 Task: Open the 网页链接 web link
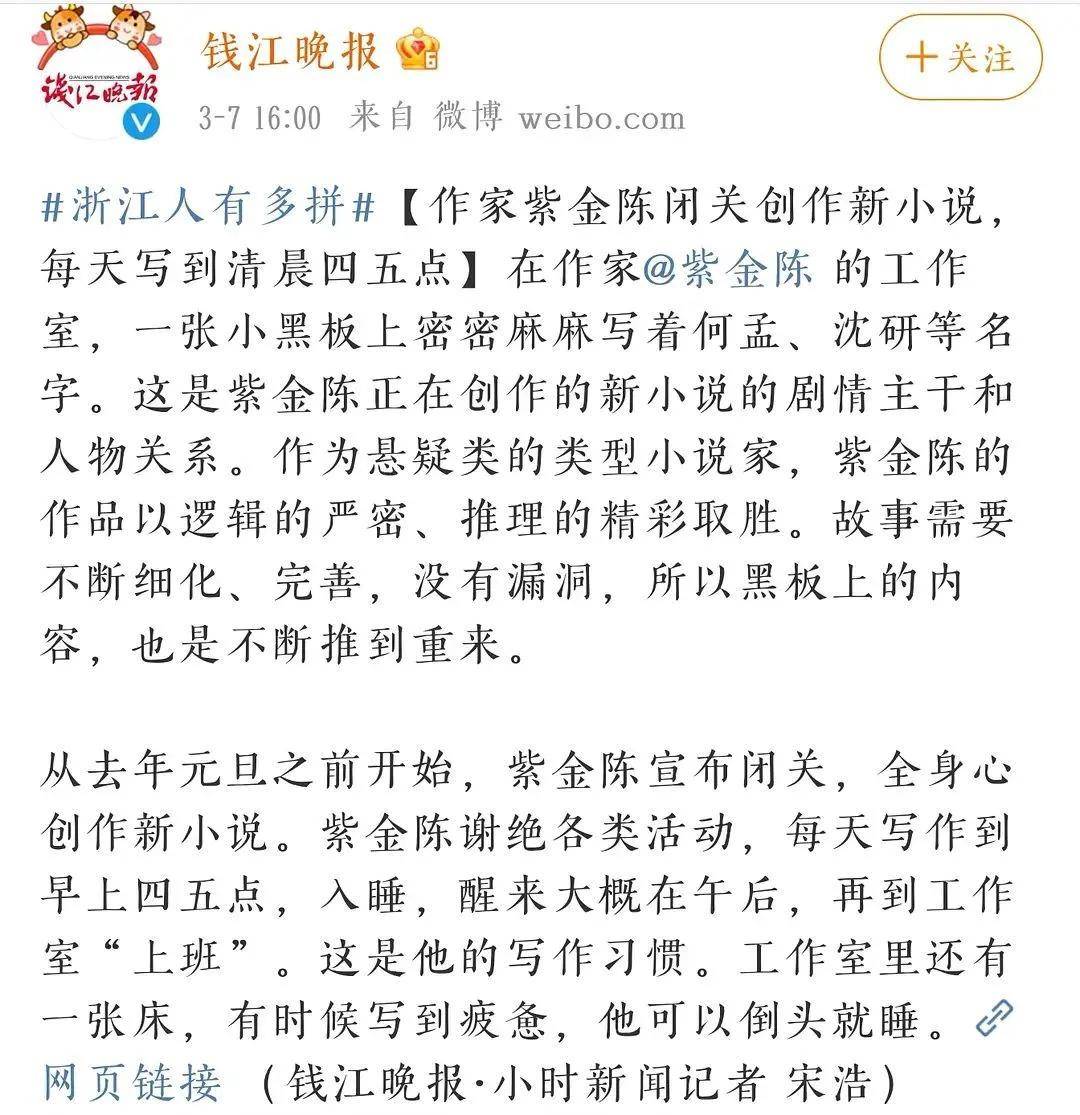132,1081
